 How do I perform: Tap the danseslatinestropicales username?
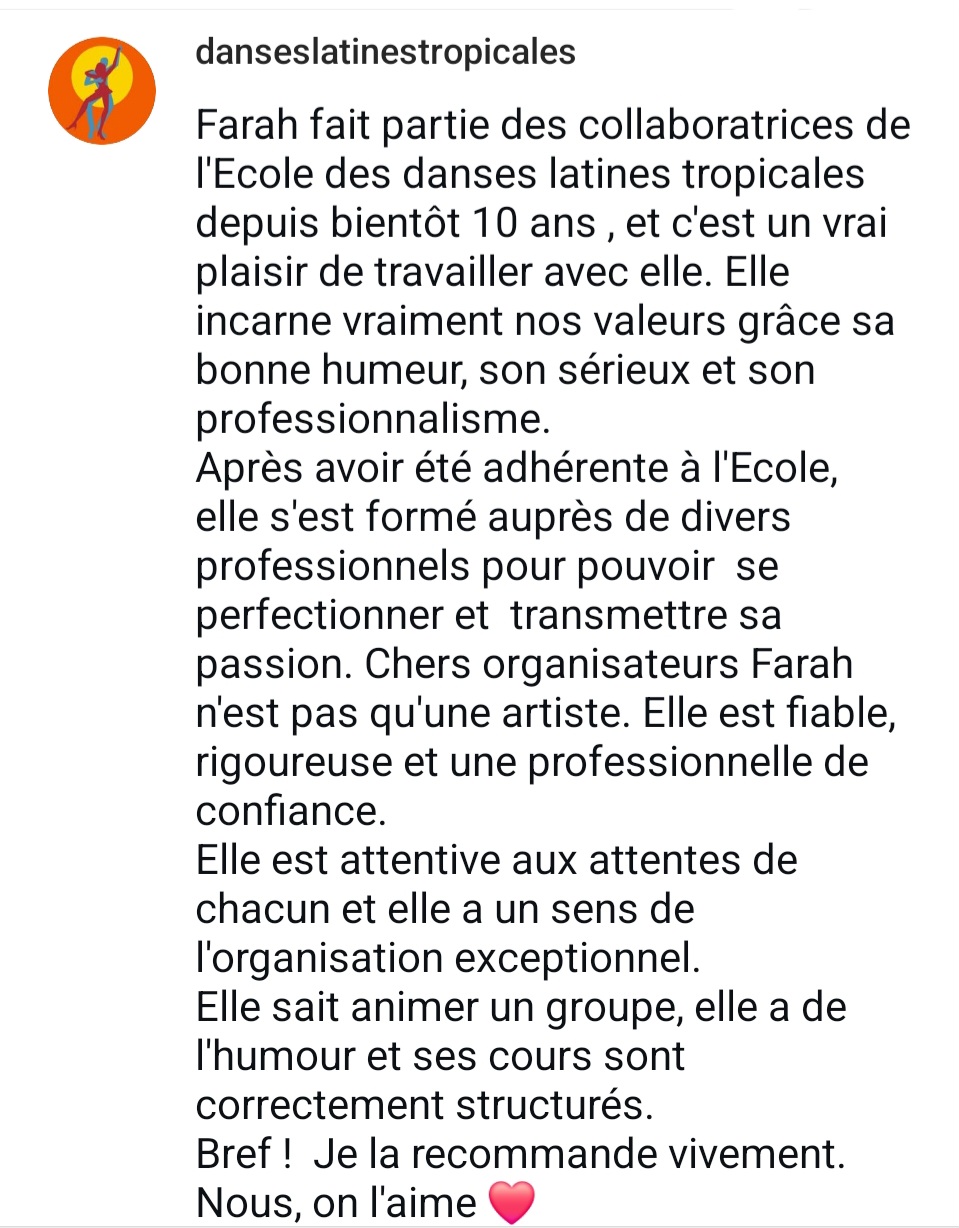[385, 52]
